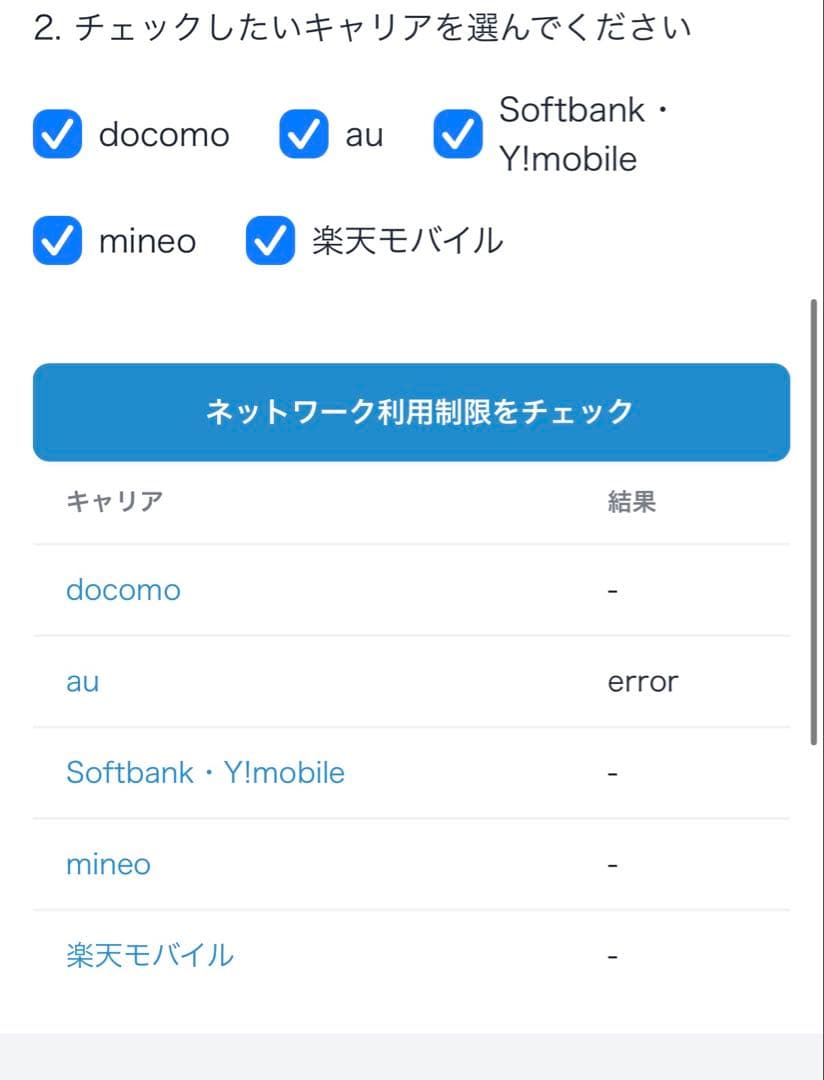Untick the 楽天モバイル checkbox
The image size is (824, 1080).
click(270, 241)
